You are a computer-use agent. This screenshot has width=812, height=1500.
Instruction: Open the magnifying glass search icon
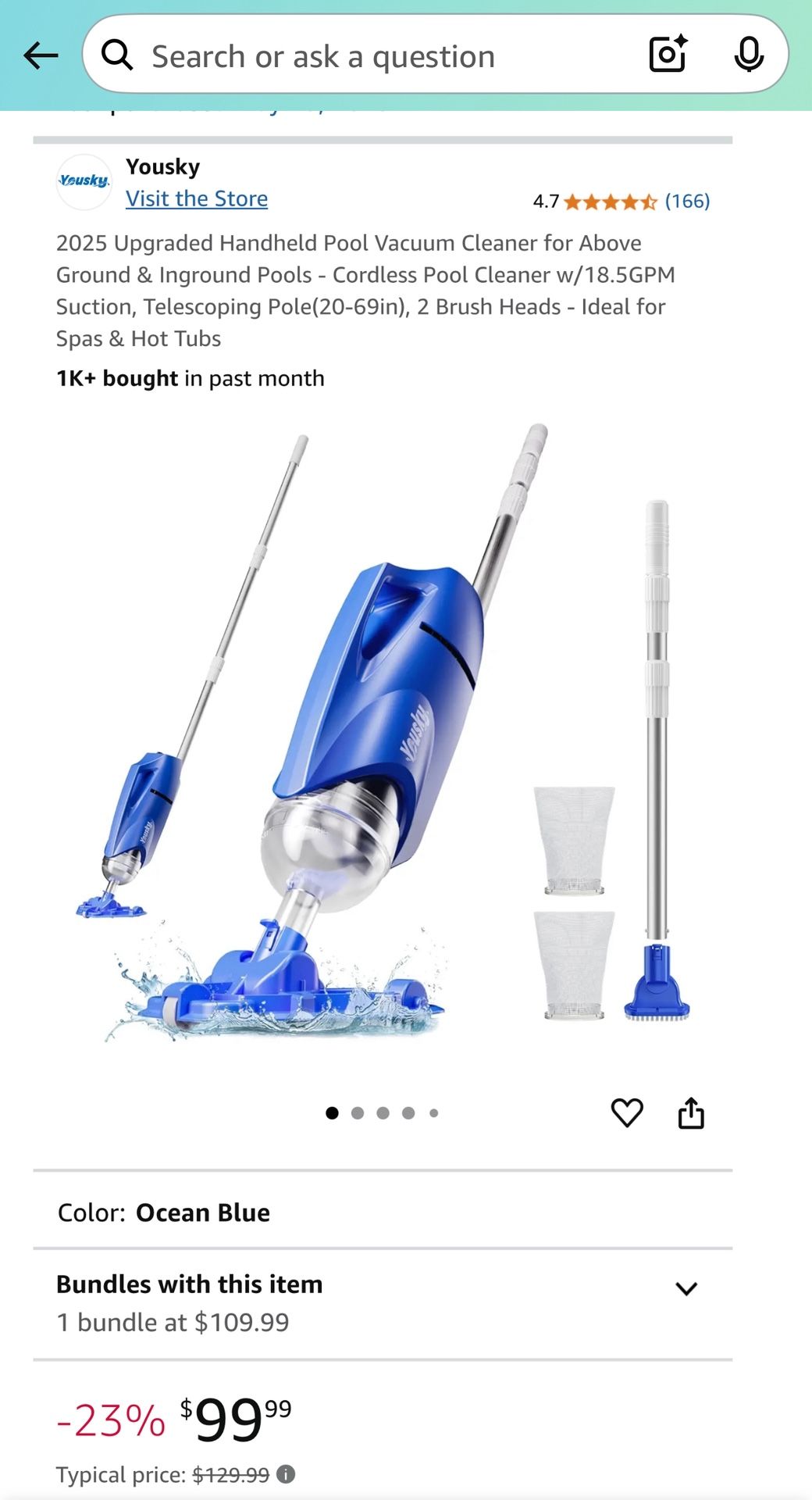tap(119, 55)
